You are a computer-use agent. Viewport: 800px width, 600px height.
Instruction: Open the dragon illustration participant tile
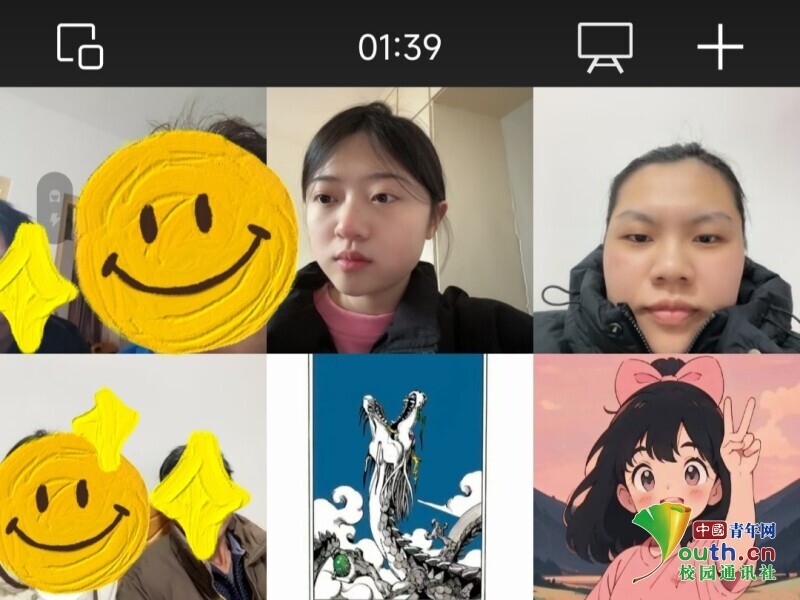click(x=399, y=477)
